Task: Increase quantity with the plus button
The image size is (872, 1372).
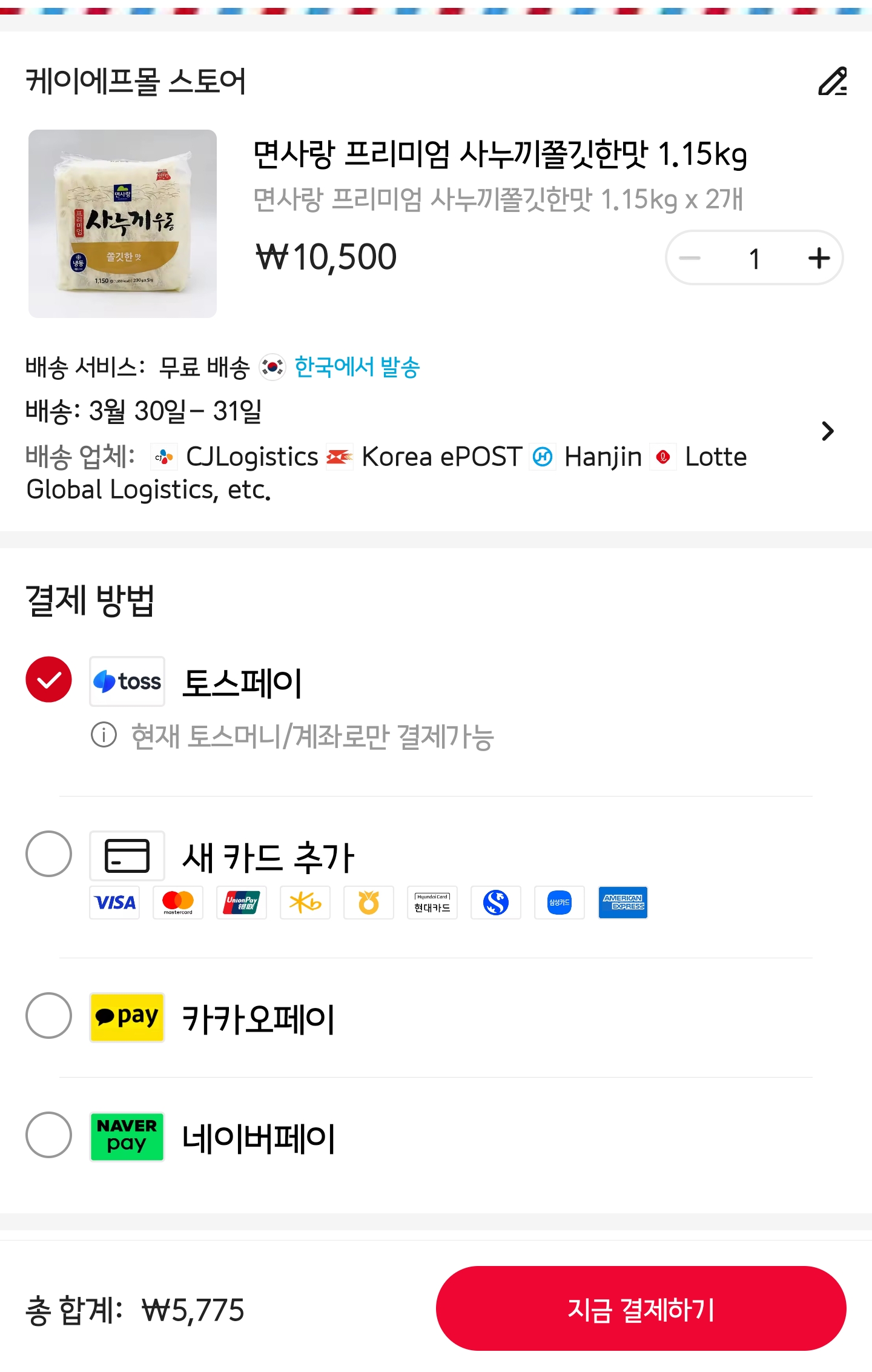Action: 819,258
